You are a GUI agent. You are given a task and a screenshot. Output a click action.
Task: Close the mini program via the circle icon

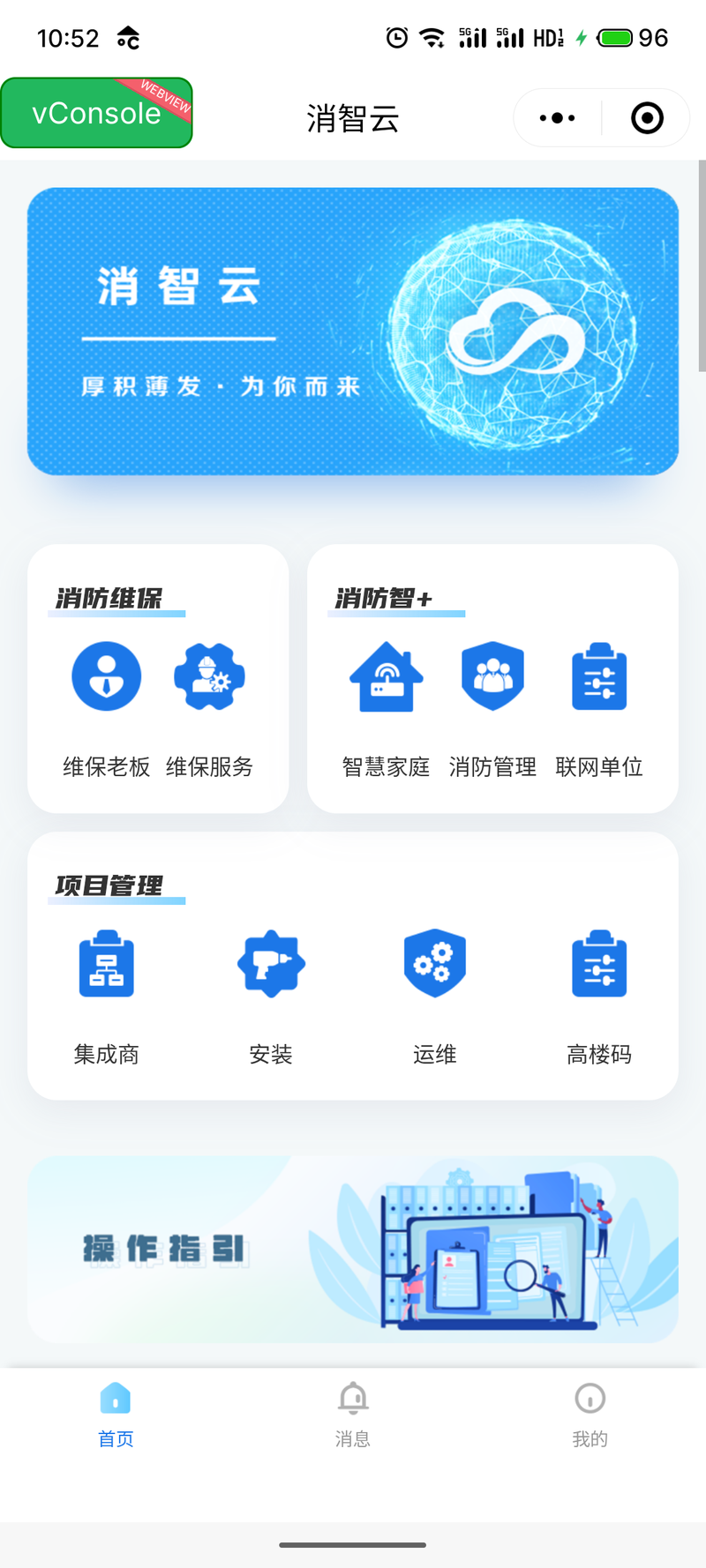pos(647,117)
